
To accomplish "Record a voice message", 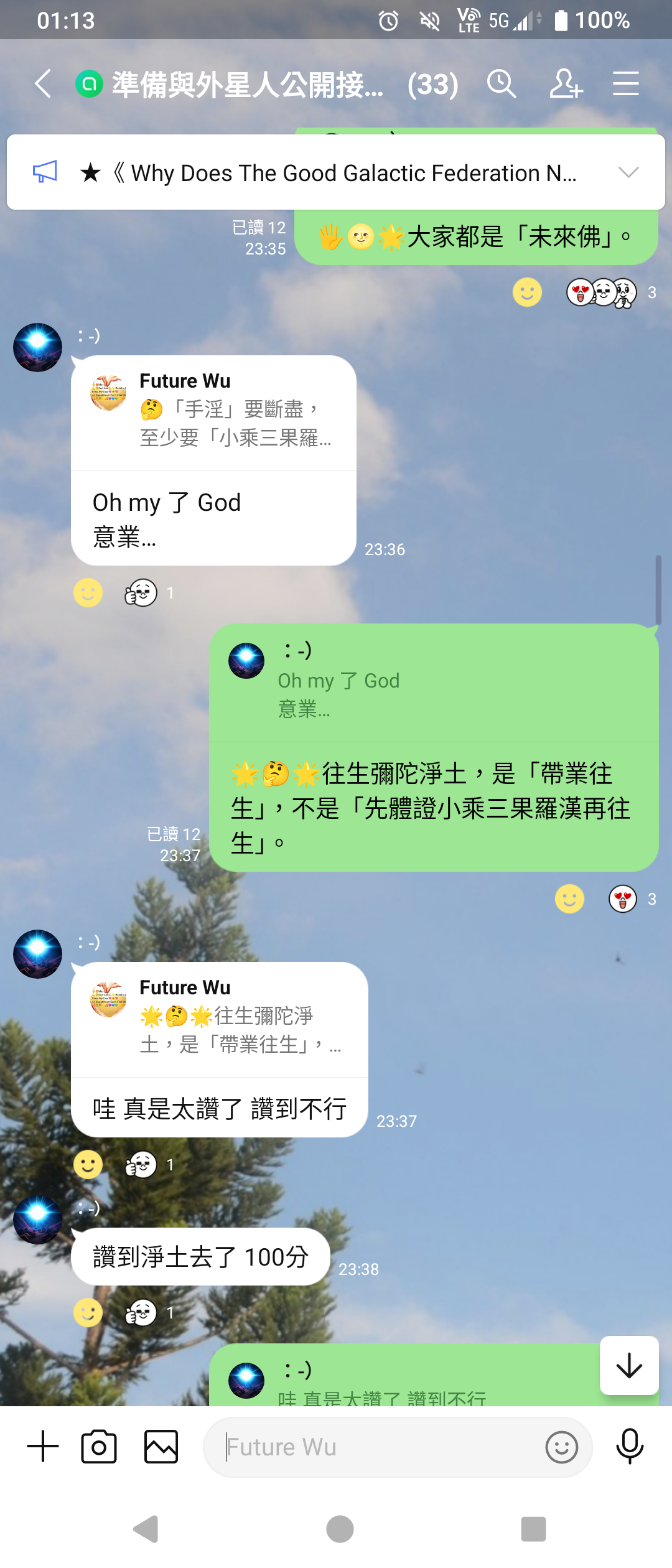I will pos(629,1446).
